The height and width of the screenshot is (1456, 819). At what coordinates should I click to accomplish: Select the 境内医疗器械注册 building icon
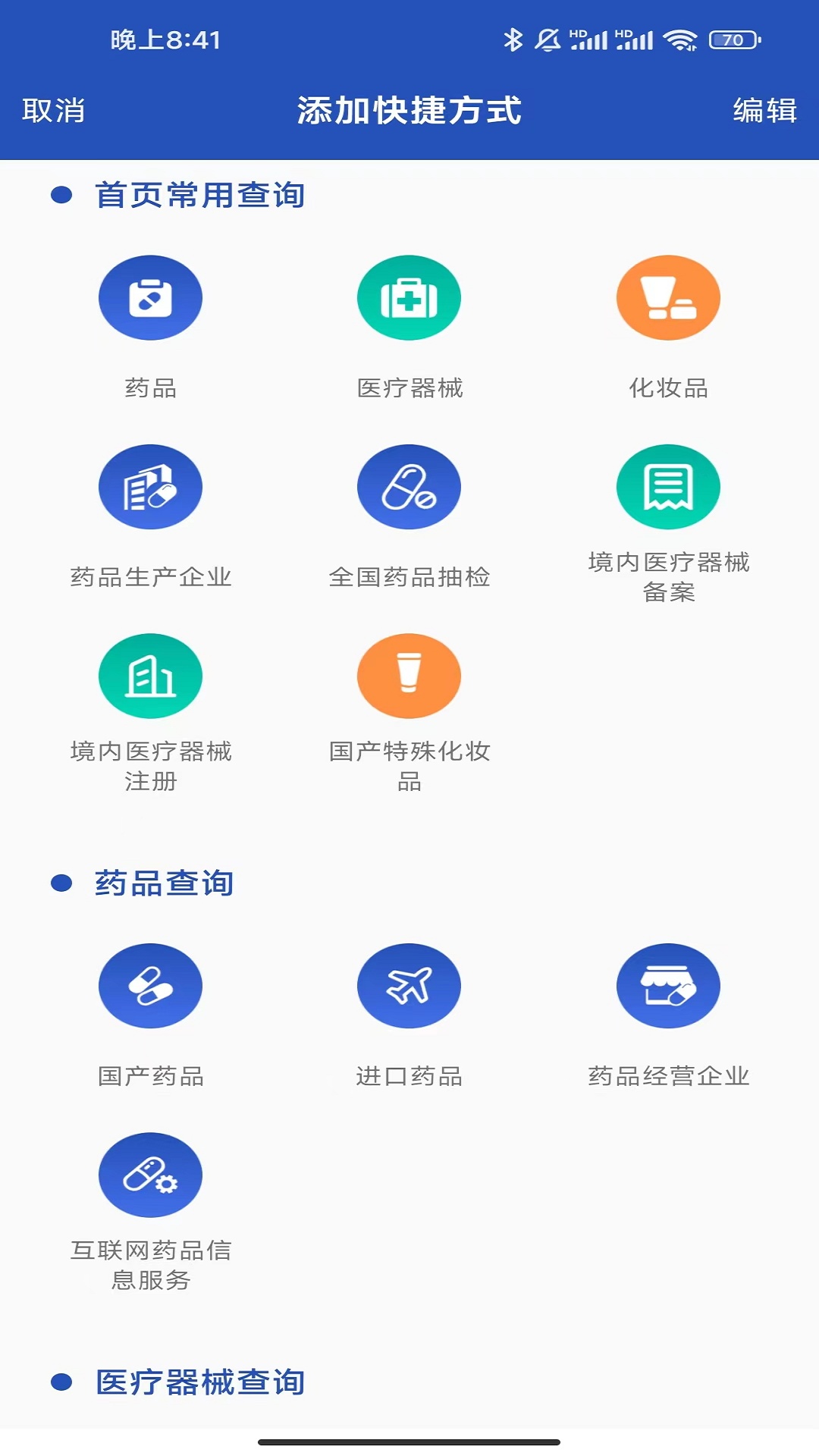coord(150,676)
